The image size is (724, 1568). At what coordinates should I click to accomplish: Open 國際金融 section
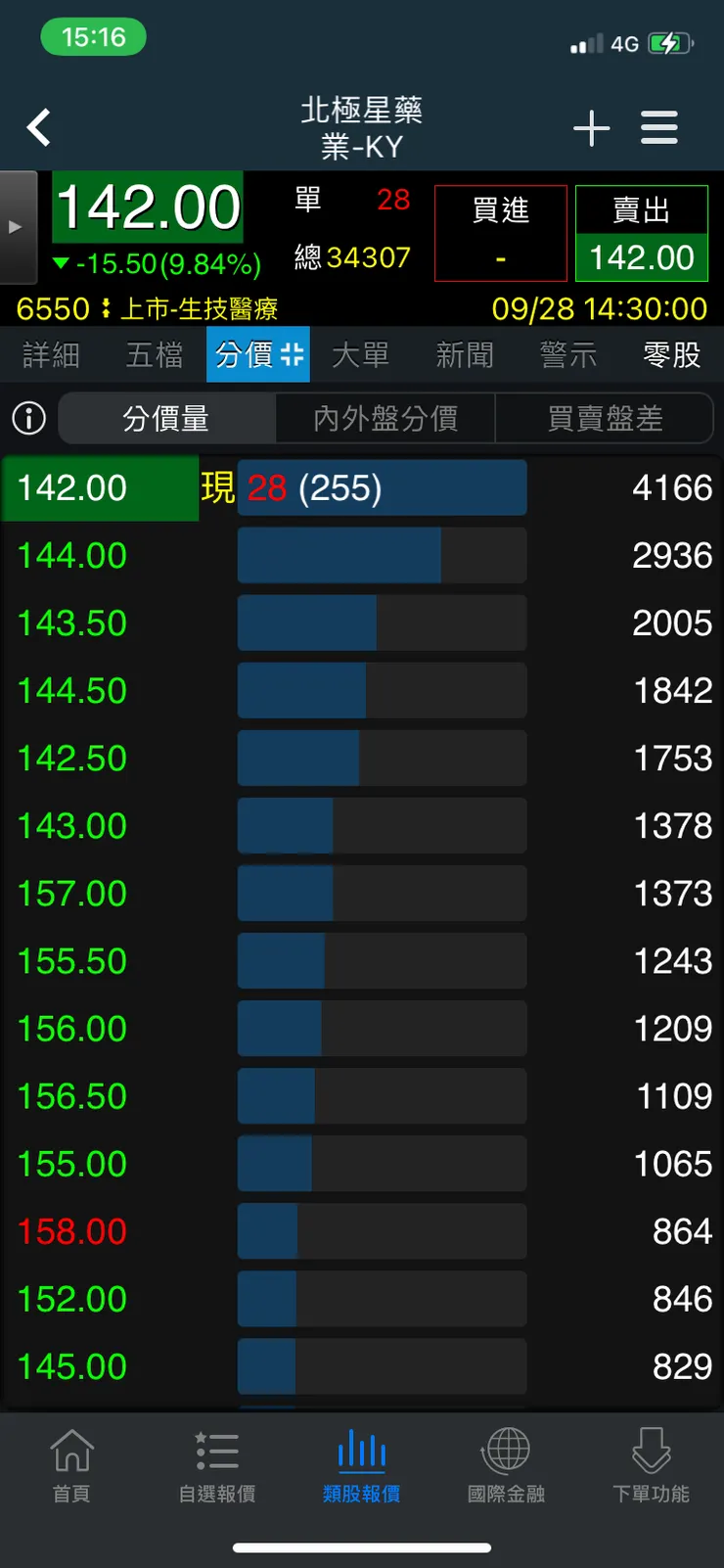pos(506,1464)
